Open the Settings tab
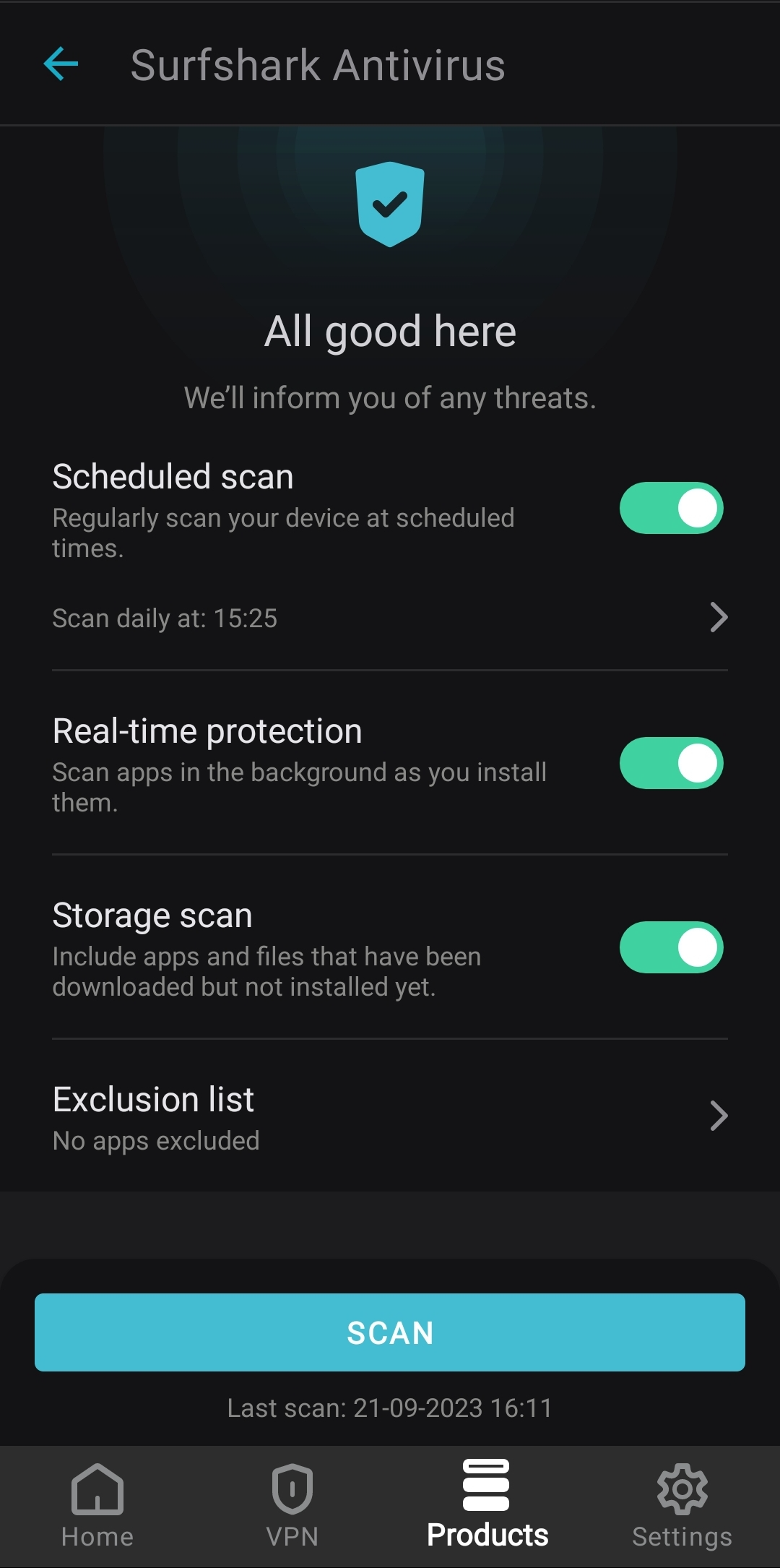 tap(682, 1507)
